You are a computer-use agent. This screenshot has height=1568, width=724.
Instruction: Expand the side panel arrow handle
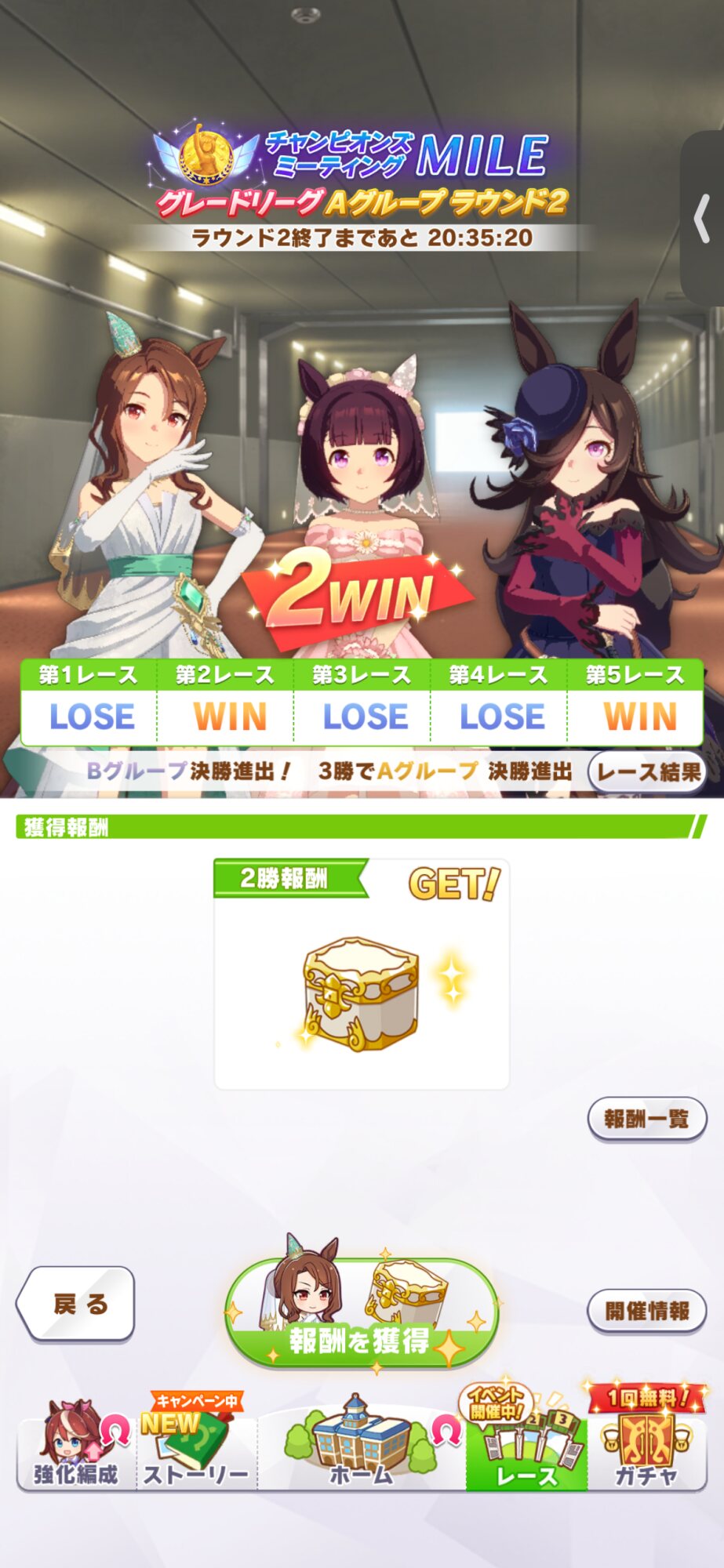click(x=703, y=218)
